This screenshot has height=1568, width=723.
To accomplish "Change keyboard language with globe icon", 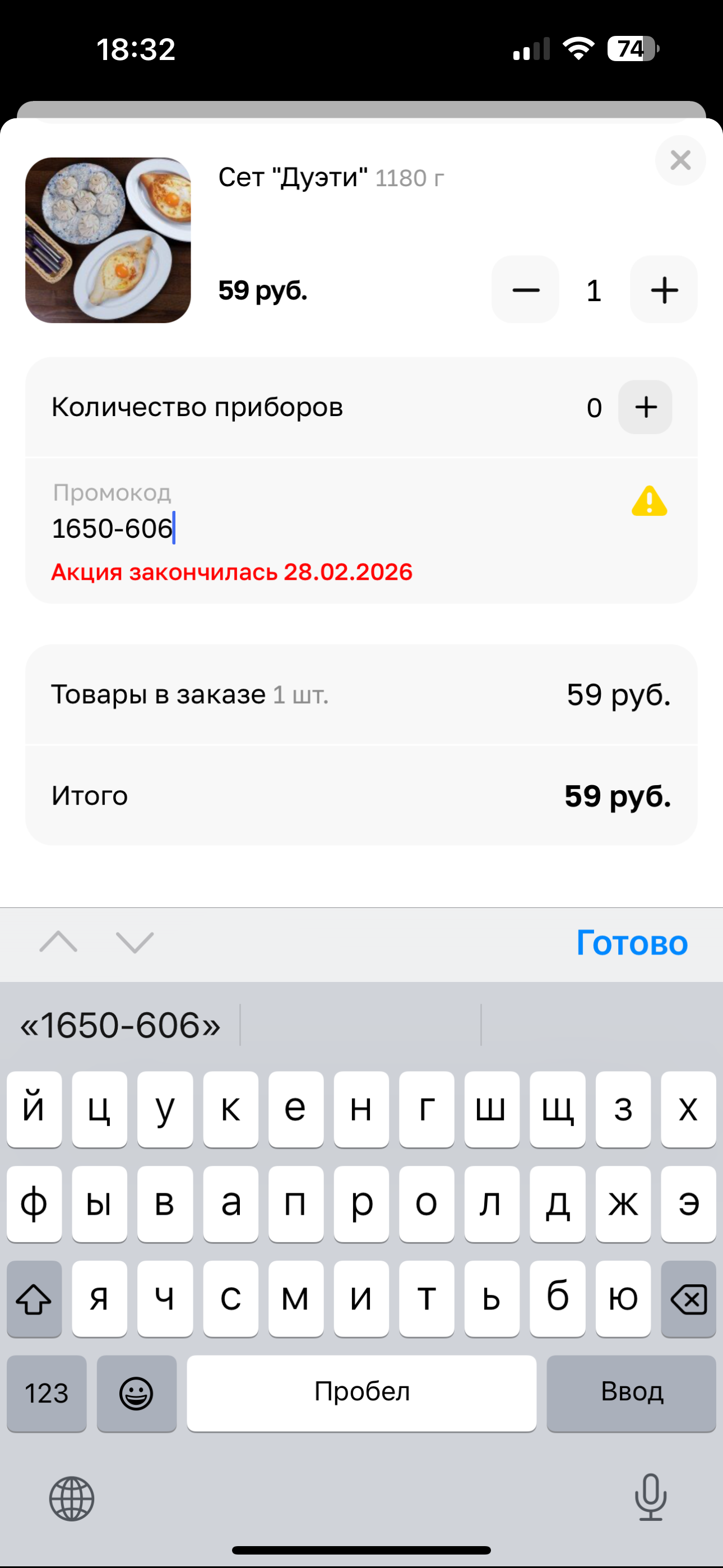I will 72,1498.
